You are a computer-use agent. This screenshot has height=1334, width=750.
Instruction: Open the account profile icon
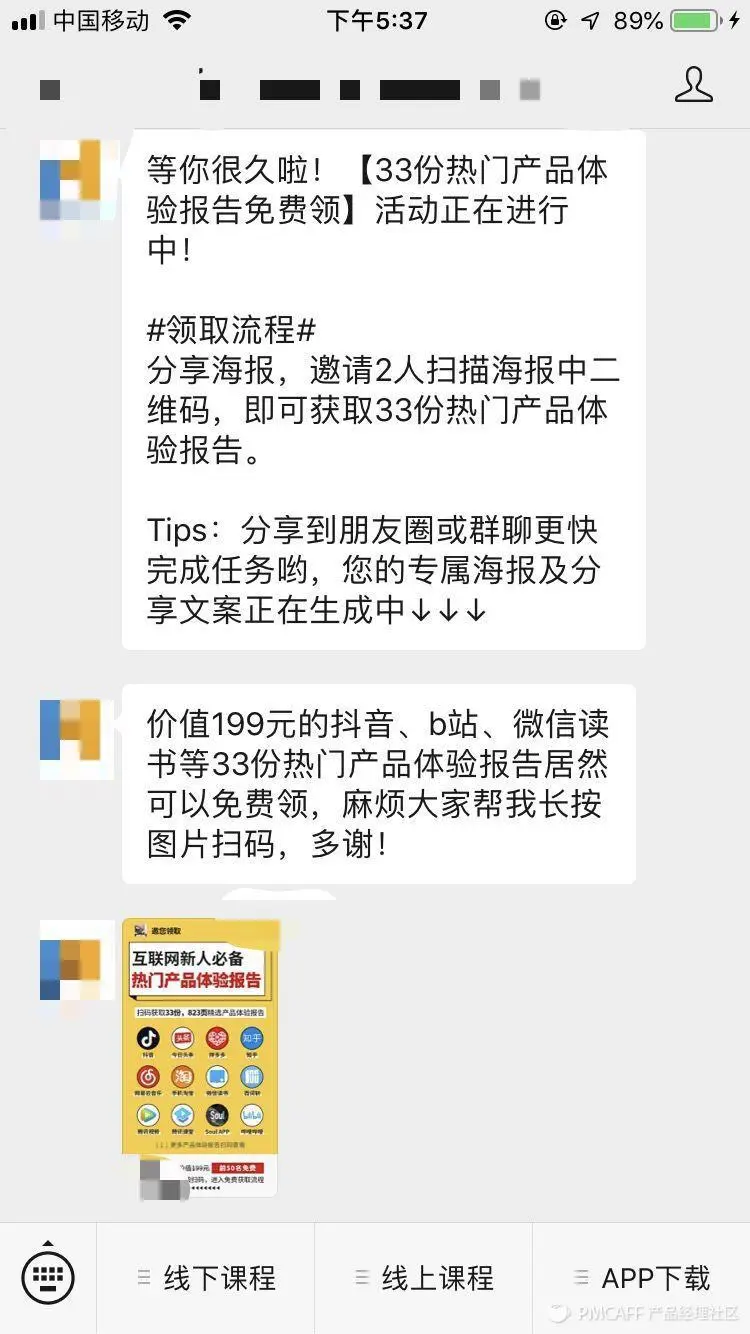coord(693,86)
